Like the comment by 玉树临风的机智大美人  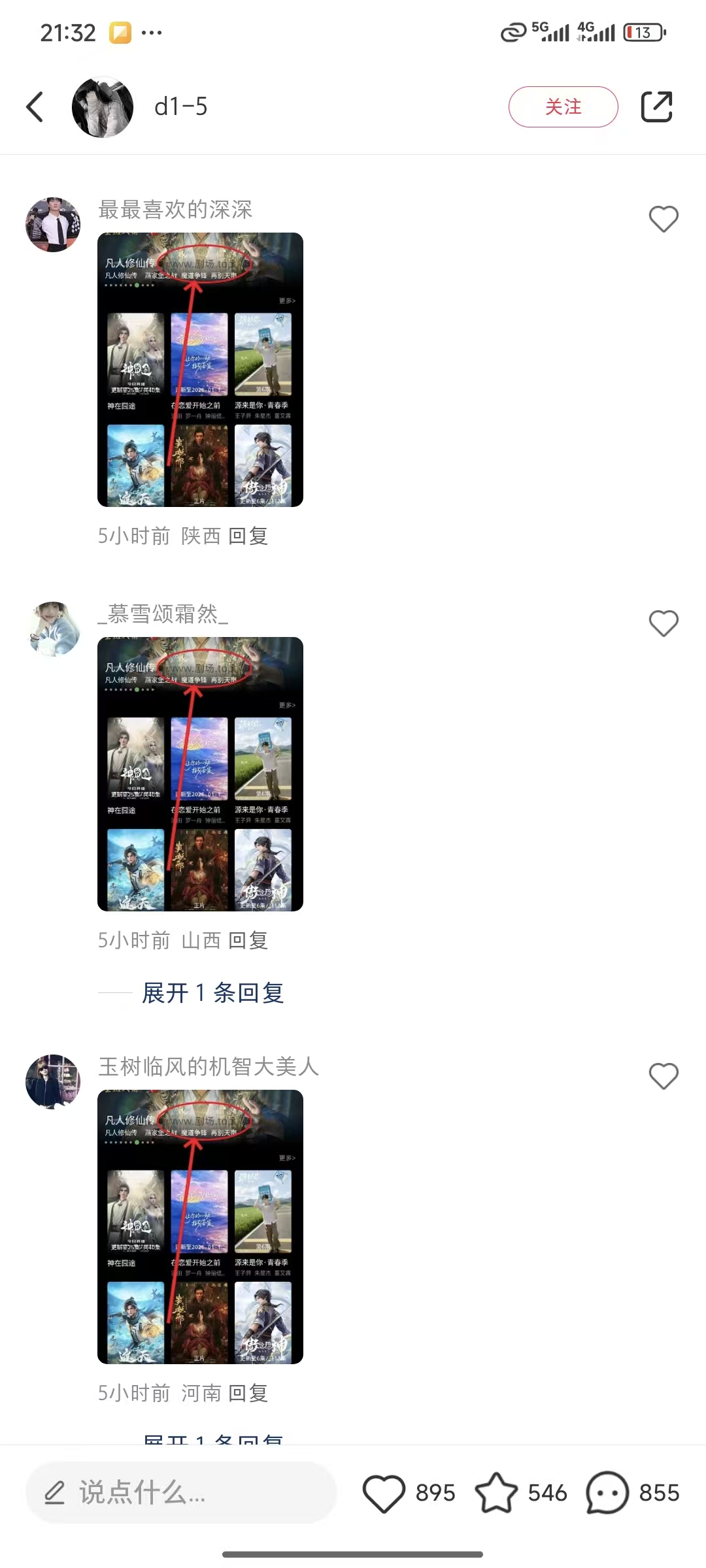[x=663, y=1076]
